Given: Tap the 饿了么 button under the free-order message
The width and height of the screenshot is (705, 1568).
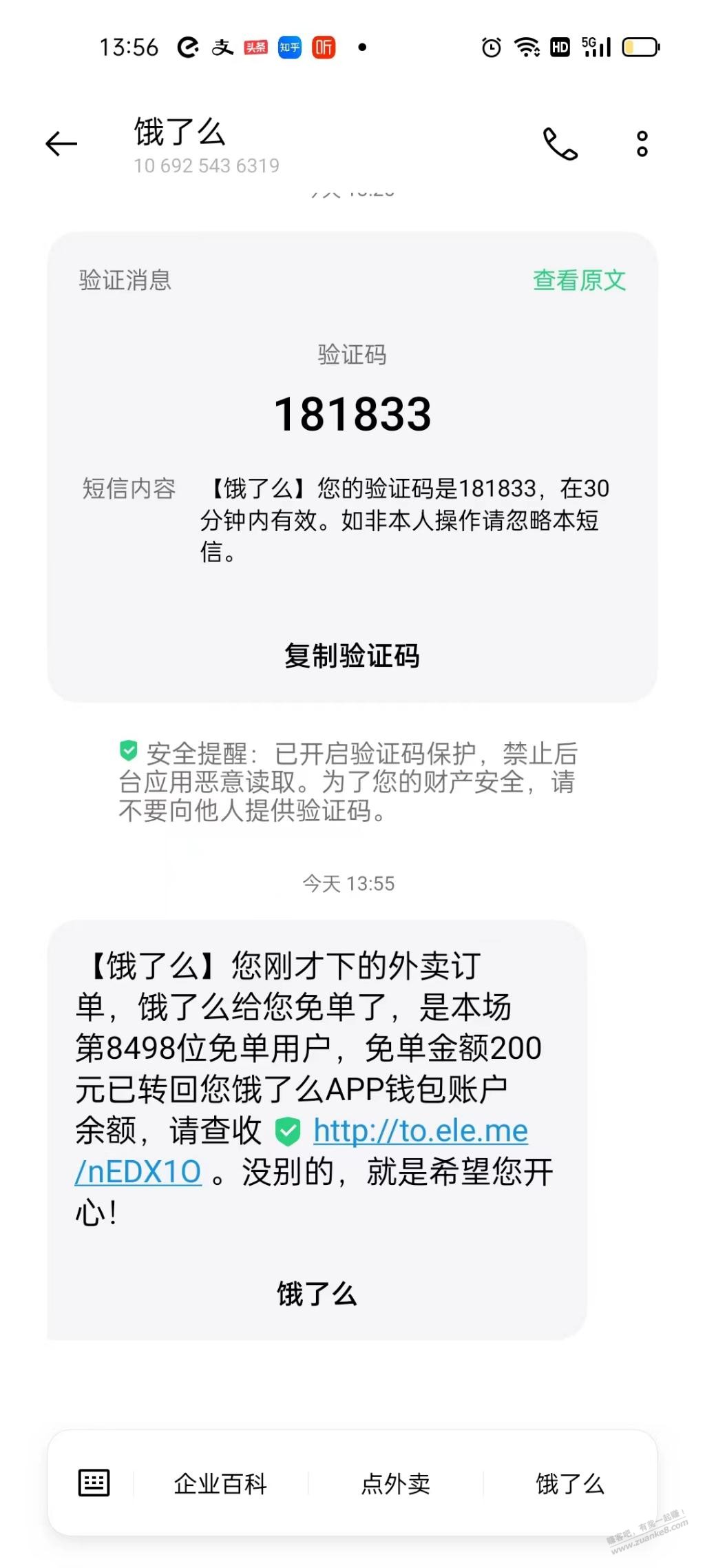Looking at the screenshot, I should coord(317,1294).
